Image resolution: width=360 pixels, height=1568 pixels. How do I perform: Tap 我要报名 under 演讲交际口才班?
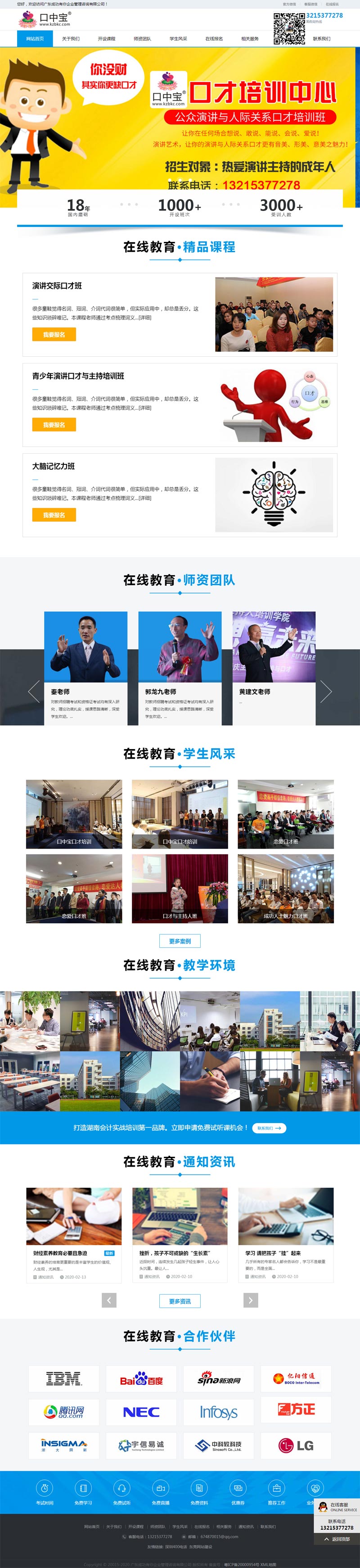pyautogui.click(x=54, y=335)
